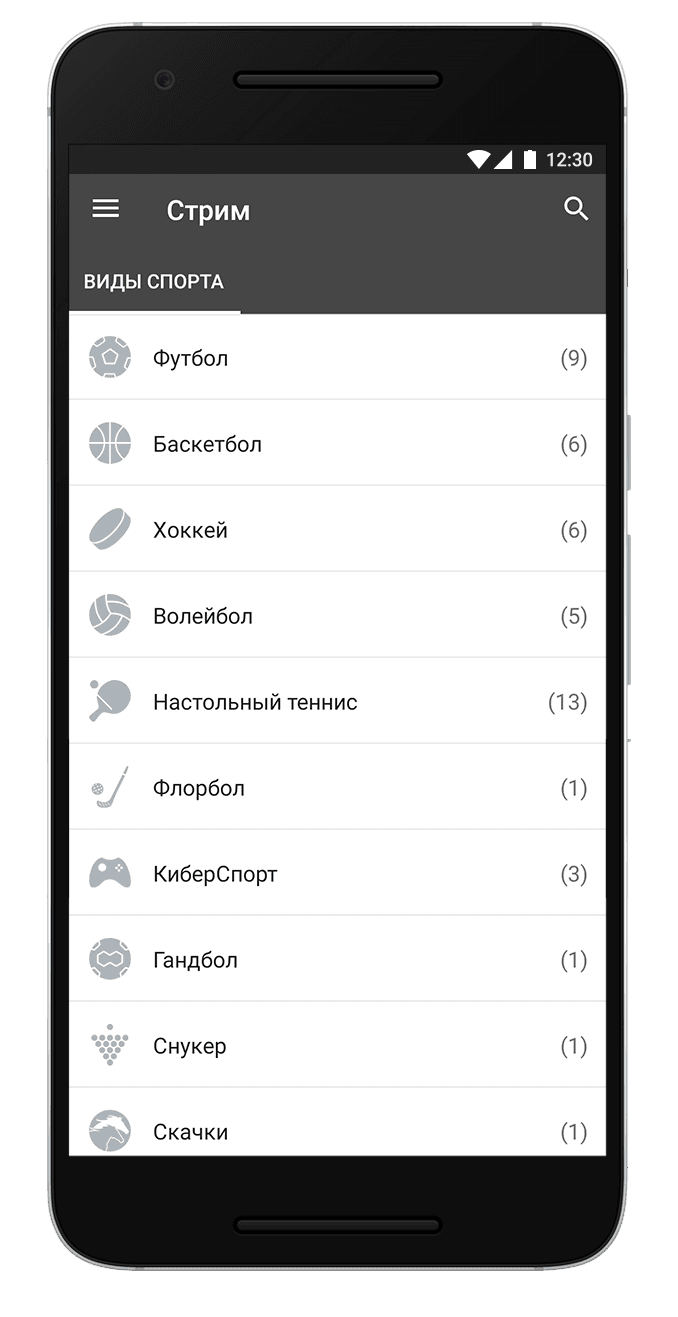Open the search icon

point(576,209)
